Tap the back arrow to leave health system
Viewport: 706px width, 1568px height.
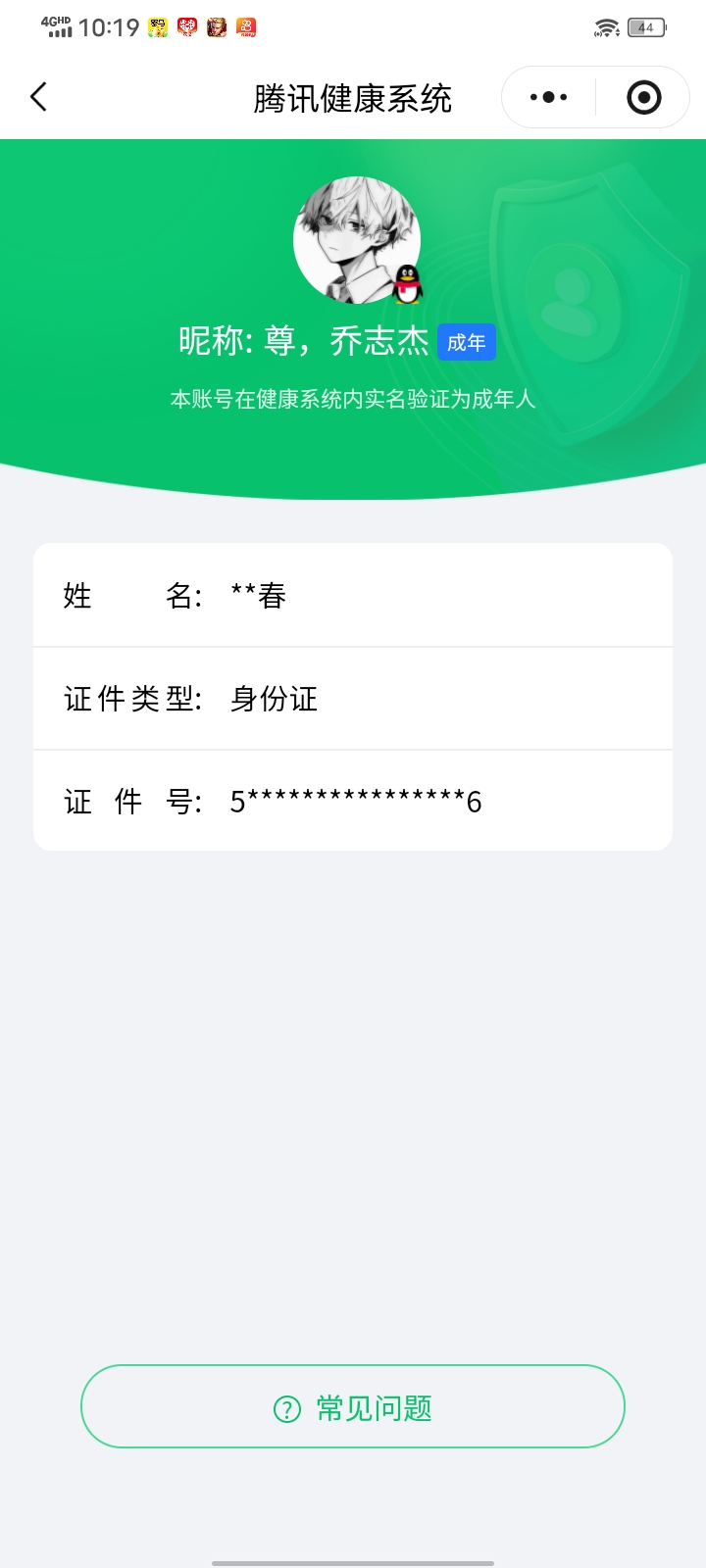pyautogui.click(x=37, y=97)
